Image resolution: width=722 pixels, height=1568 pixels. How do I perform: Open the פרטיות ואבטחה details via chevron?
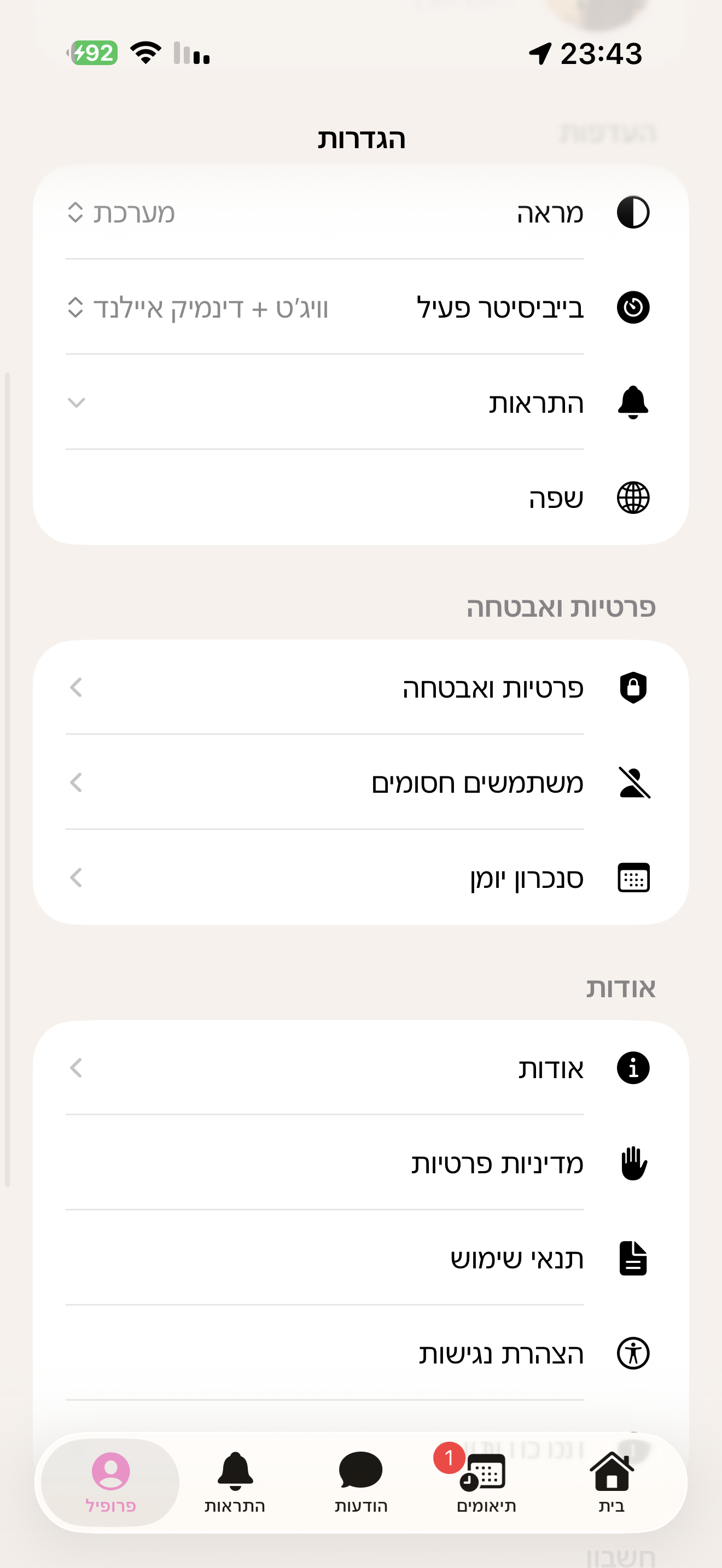tap(77, 687)
